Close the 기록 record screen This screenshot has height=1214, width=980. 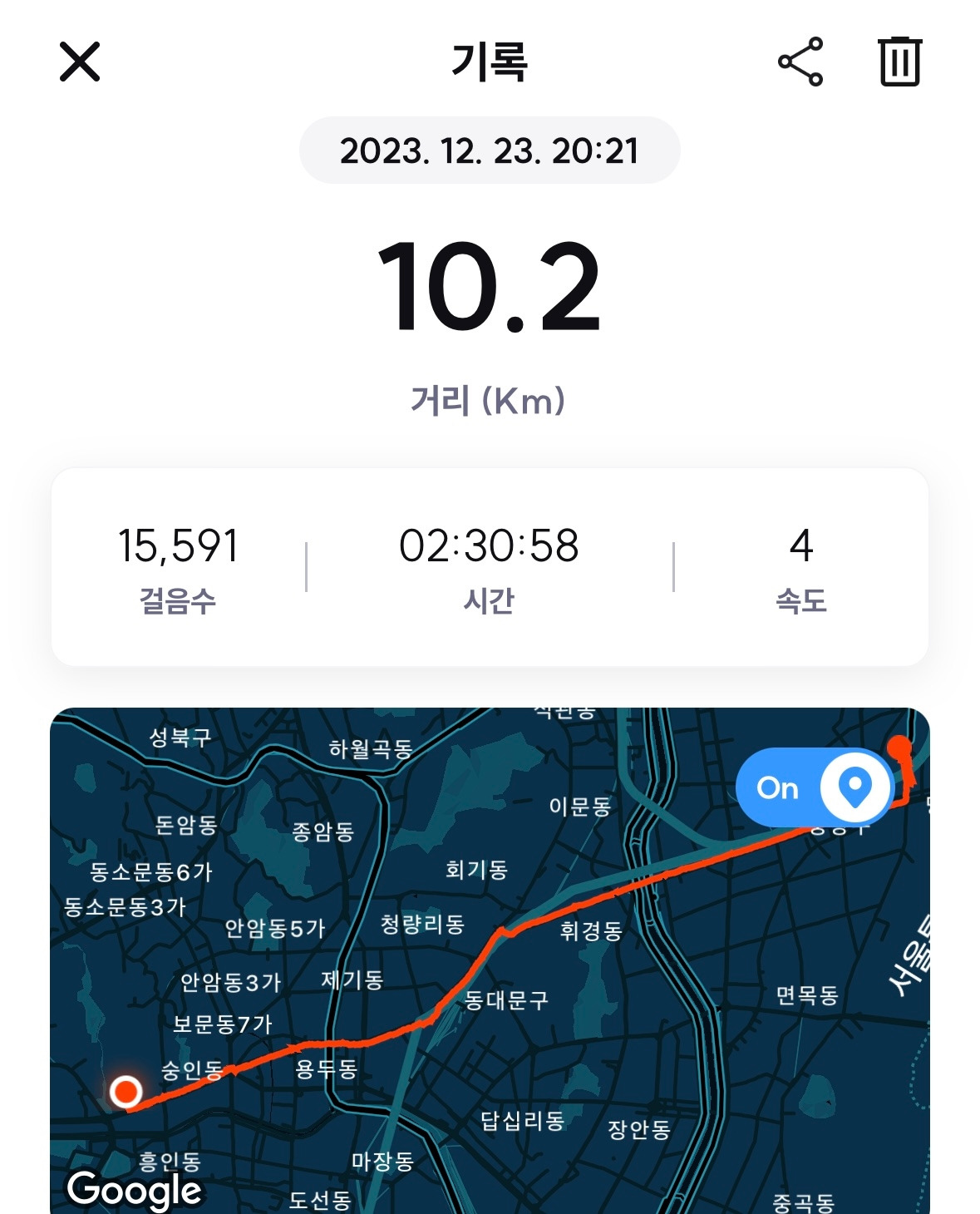(80, 62)
